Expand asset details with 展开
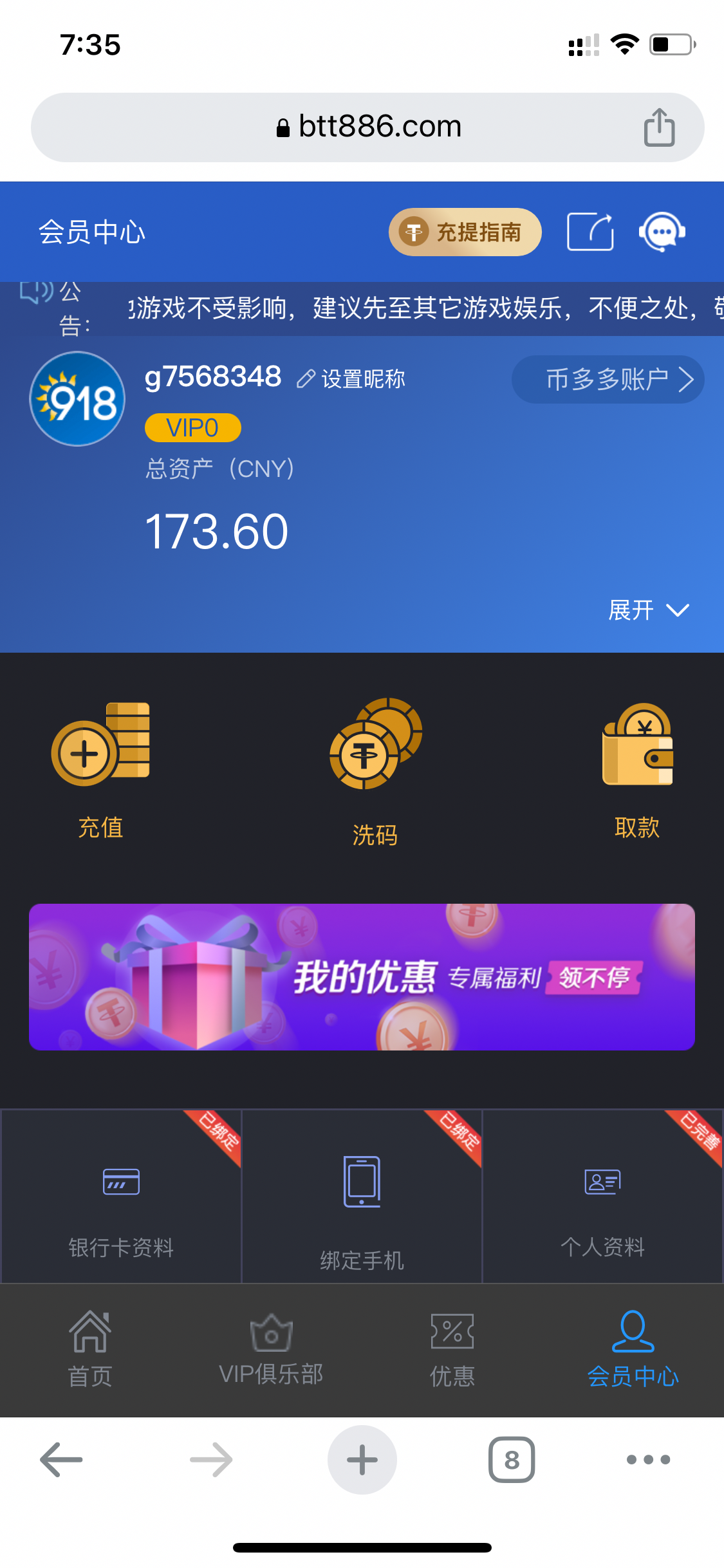Viewport: 724px width, 1568px height. pyautogui.click(x=647, y=610)
